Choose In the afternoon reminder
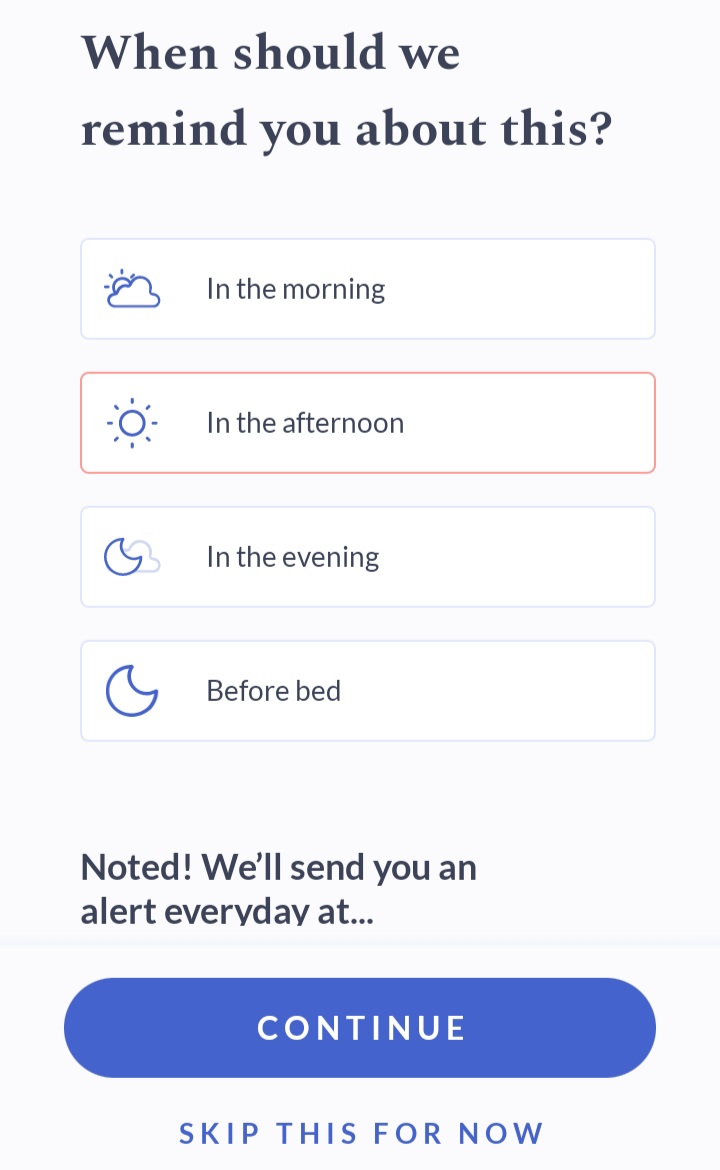The image size is (720, 1170). tap(367, 423)
